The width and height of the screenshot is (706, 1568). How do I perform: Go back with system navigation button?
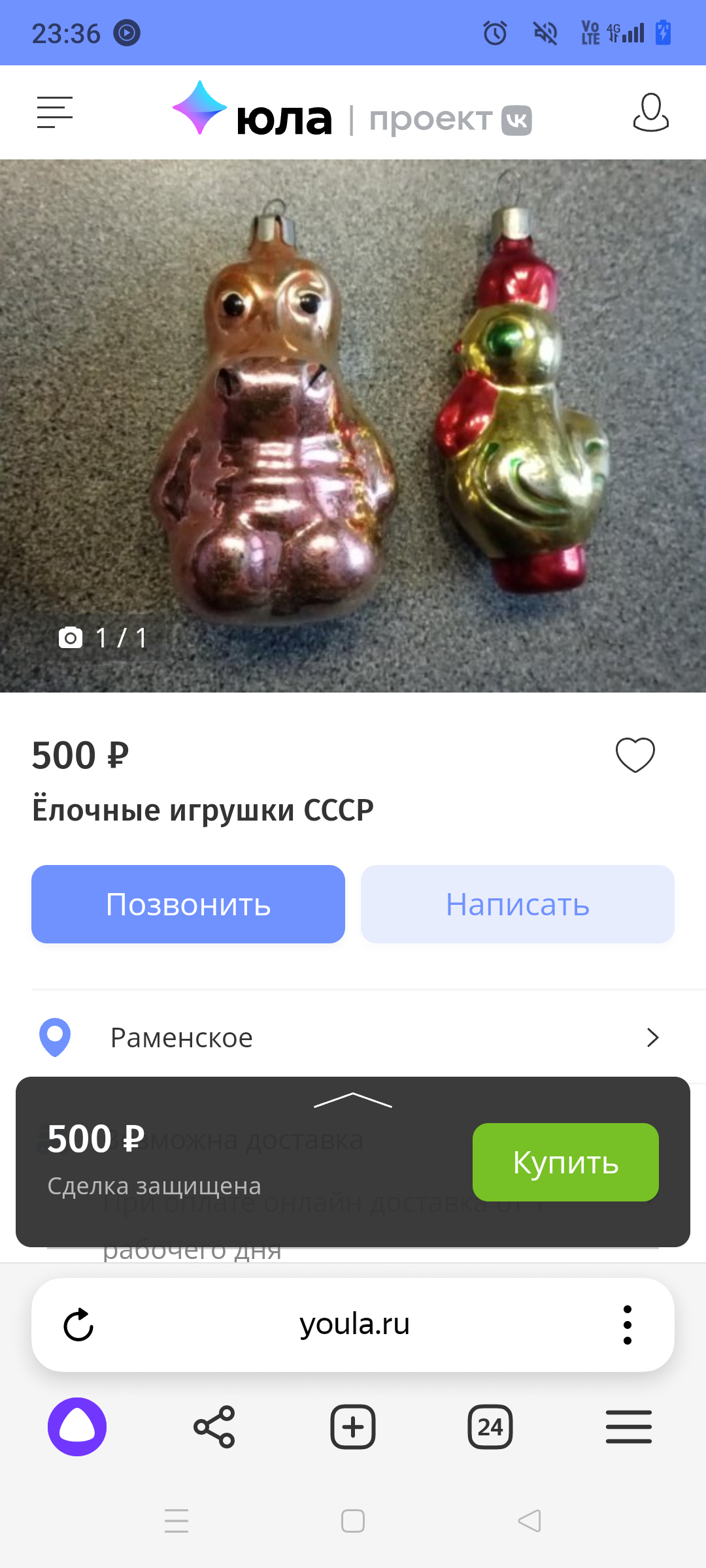click(x=529, y=1521)
